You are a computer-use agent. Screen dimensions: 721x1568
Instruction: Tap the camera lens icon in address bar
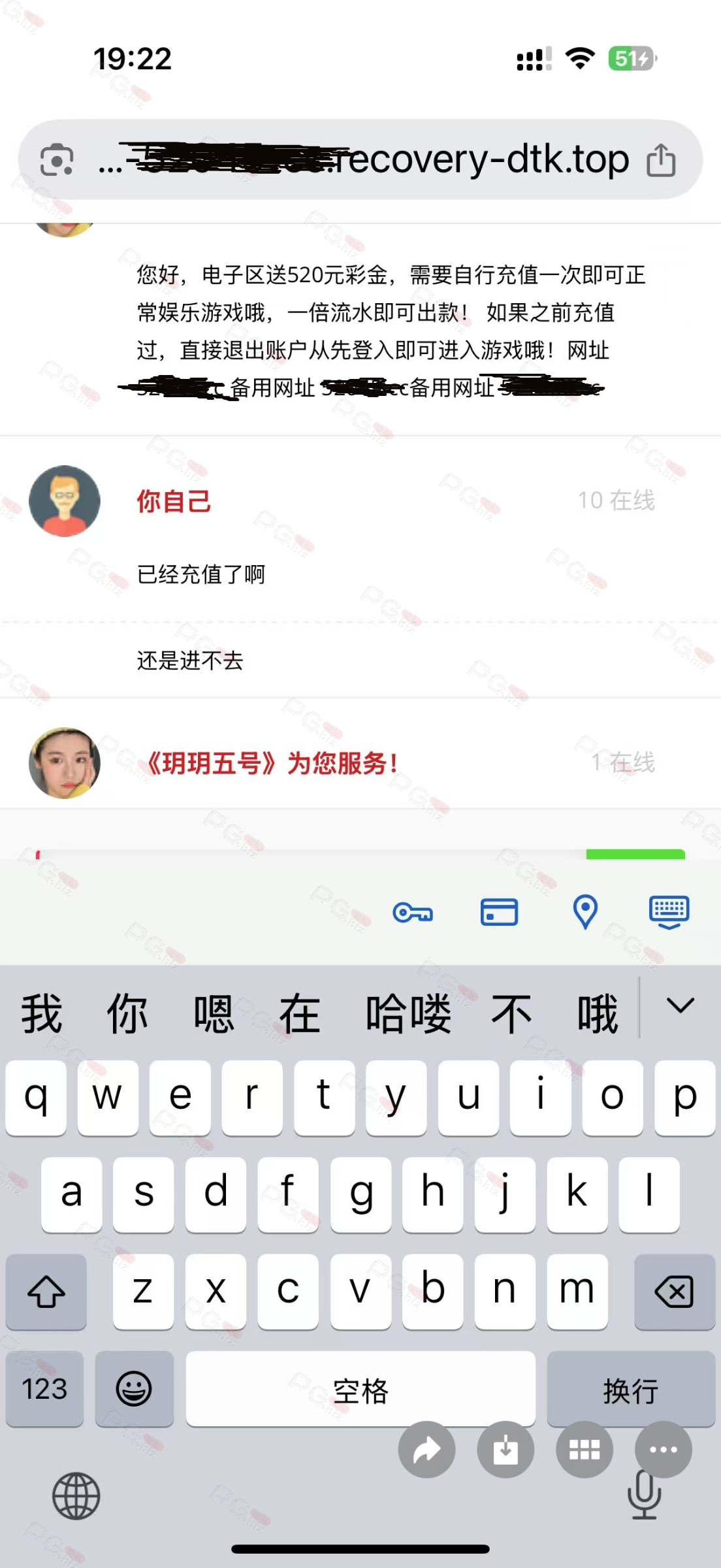pos(57,159)
